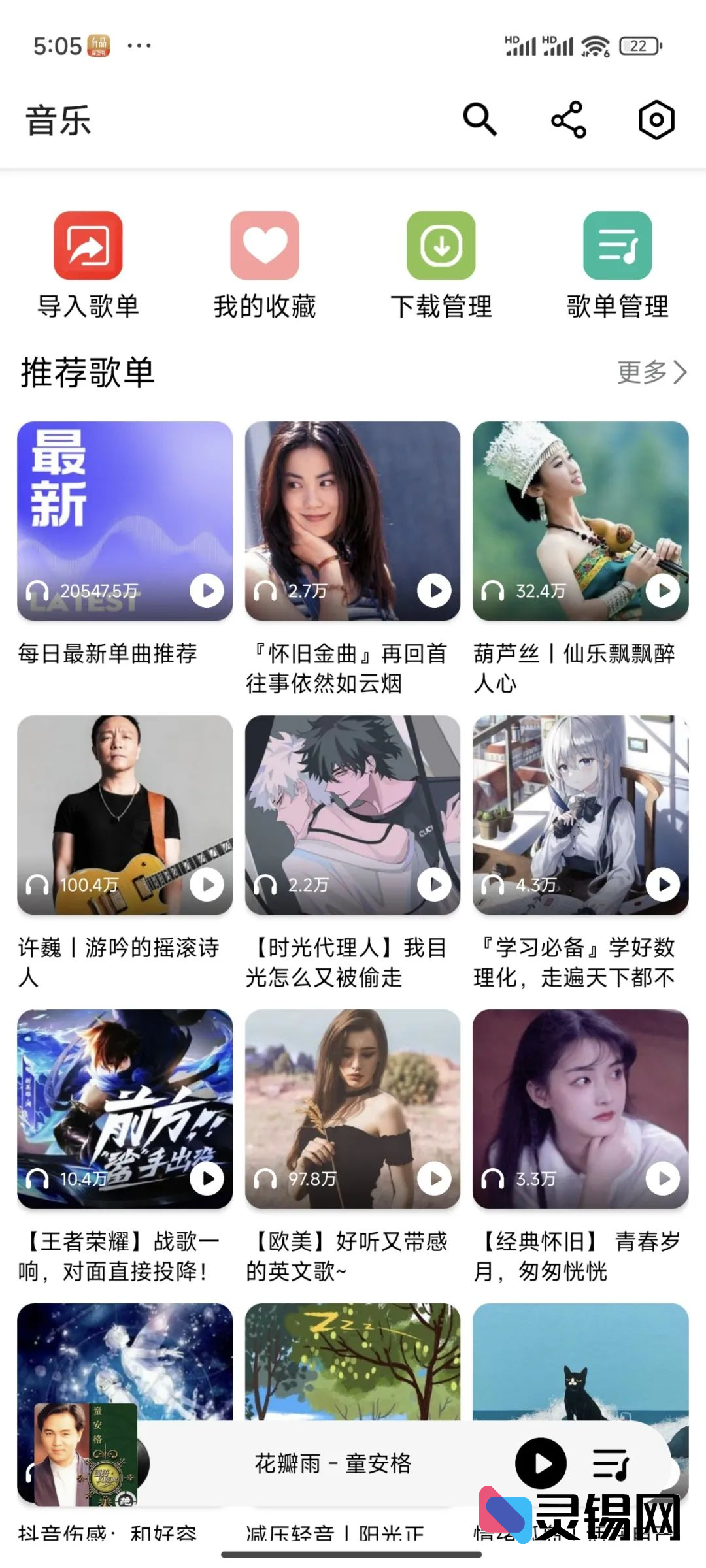Play 花瓣雨 in the mini player
706x1568 pixels.
[x=541, y=1464]
